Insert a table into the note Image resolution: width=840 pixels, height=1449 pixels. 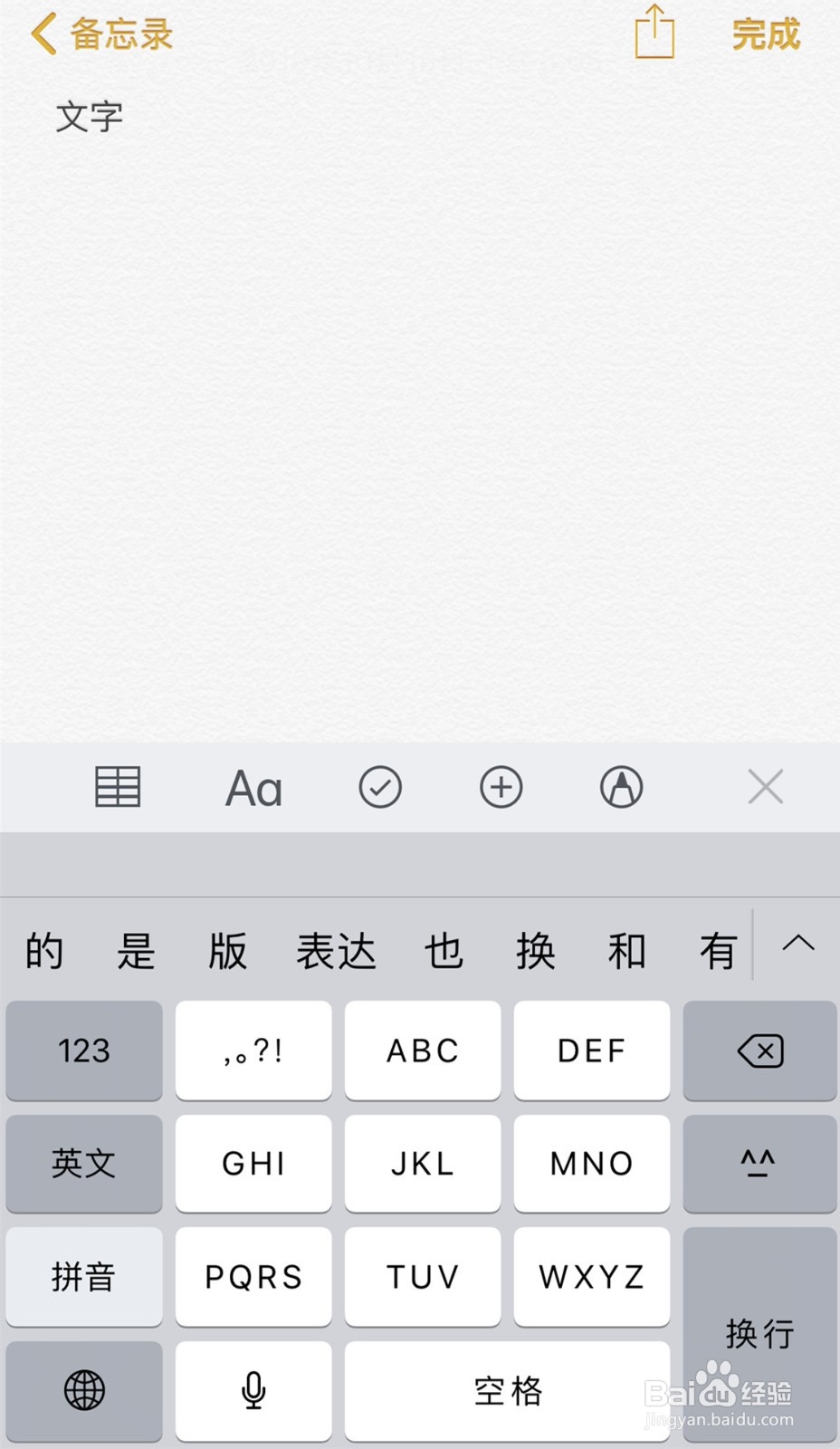(117, 787)
